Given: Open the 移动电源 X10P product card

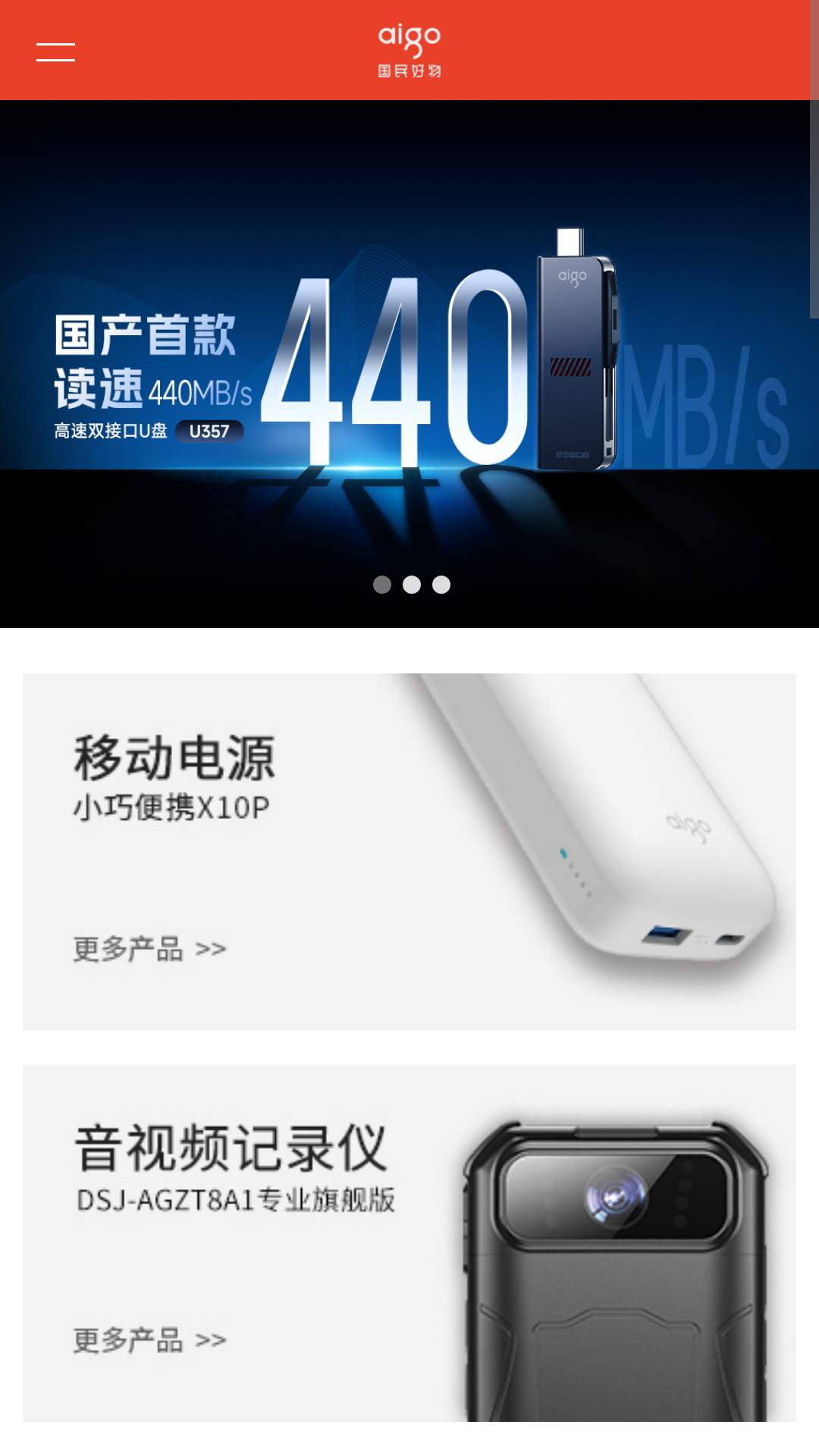Looking at the screenshot, I should (x=409, y=852).
